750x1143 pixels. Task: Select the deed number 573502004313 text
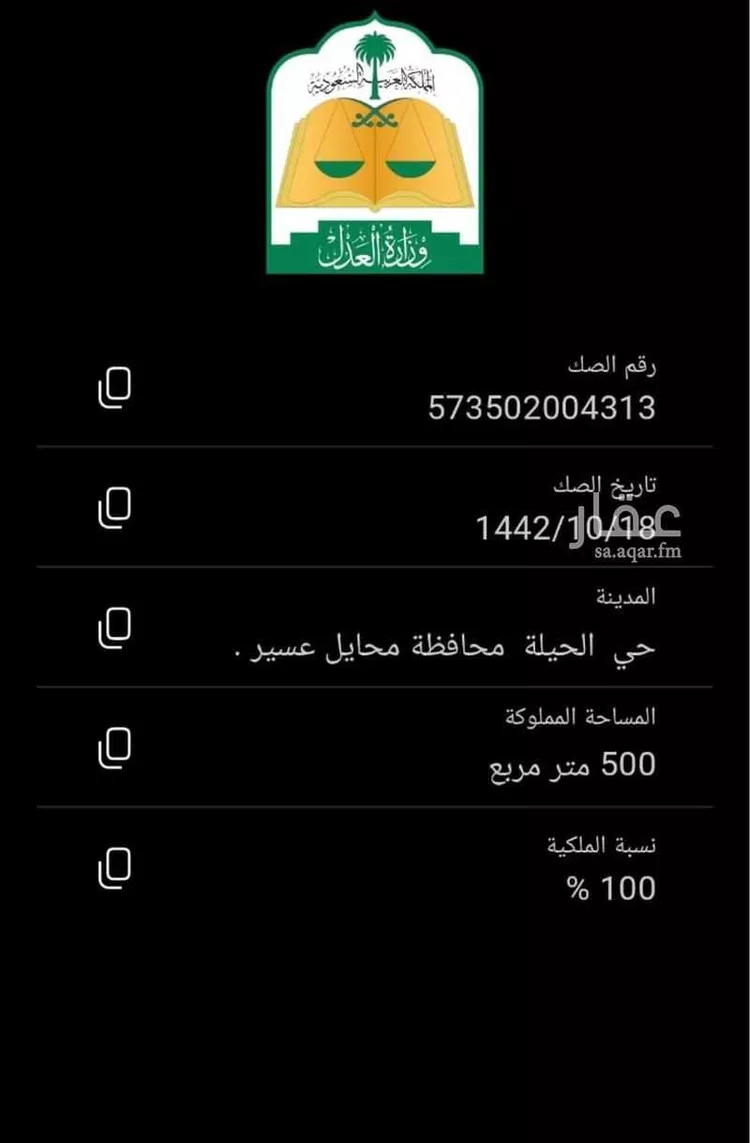(545, 408)
